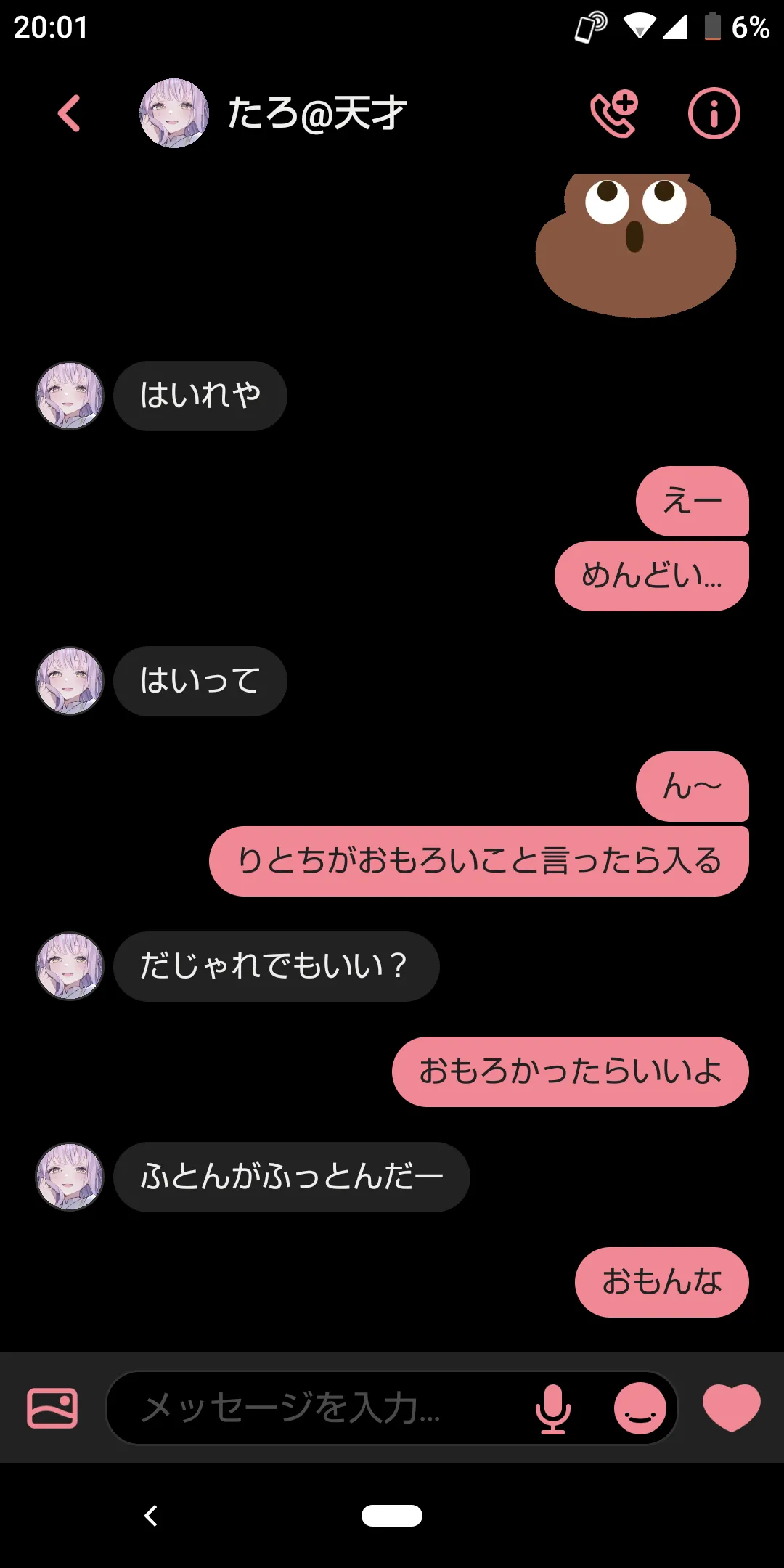
Task: Attach a photo with the image icon
Action: coord(52,1408)
